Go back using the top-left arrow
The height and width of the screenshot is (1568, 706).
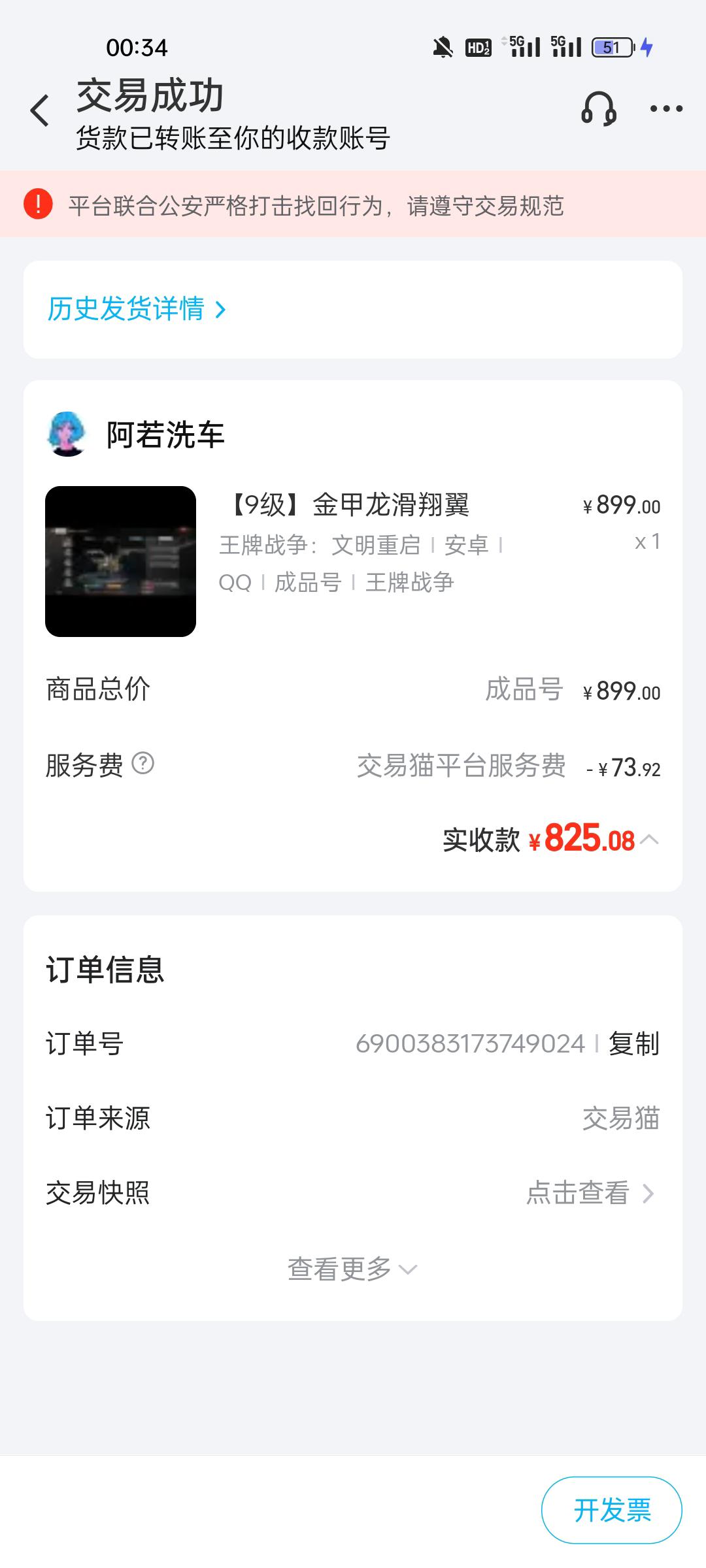click(x=40, y=110)
